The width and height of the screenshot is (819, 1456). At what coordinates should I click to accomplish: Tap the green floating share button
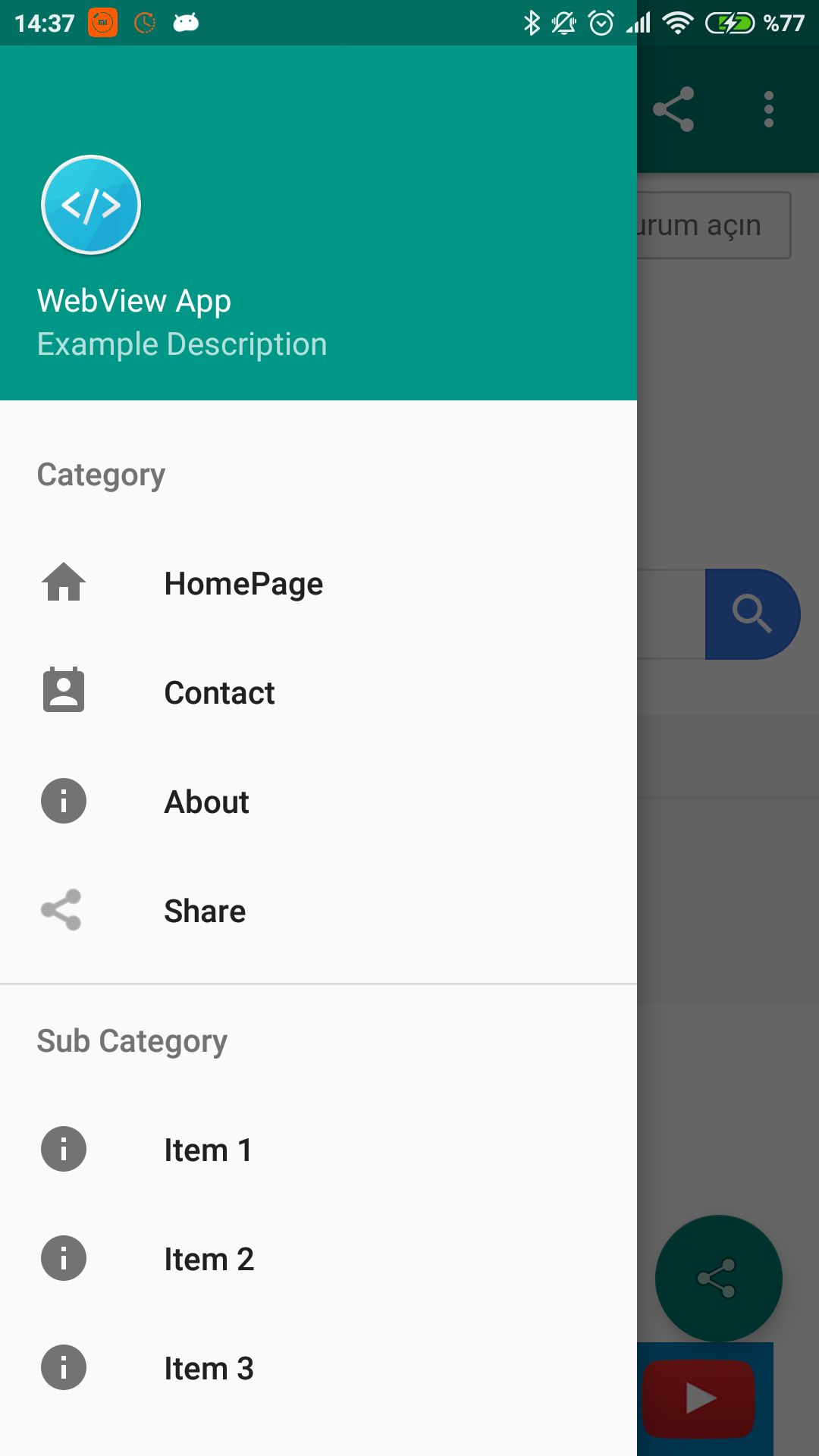coord(718,1279)
